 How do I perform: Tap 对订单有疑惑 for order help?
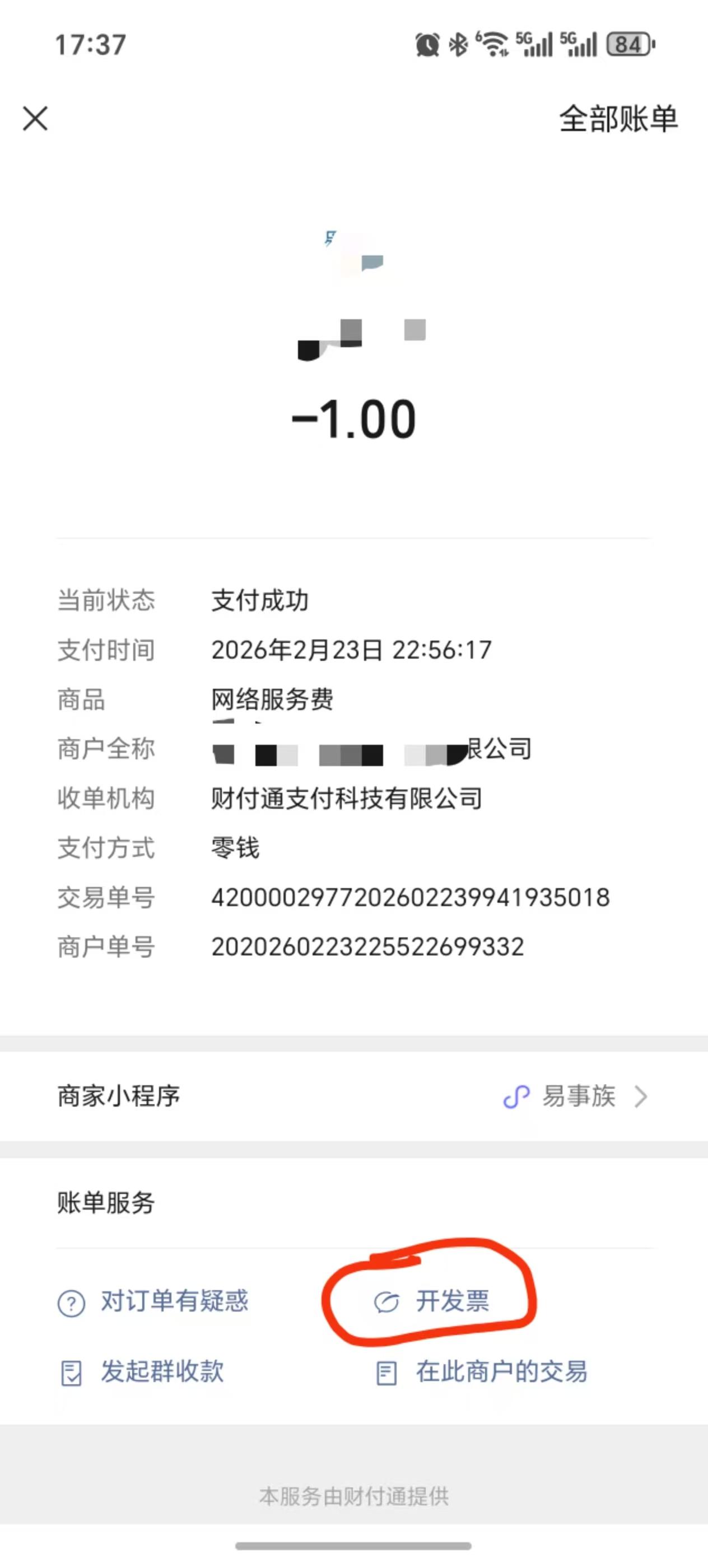click(153, 1302)
